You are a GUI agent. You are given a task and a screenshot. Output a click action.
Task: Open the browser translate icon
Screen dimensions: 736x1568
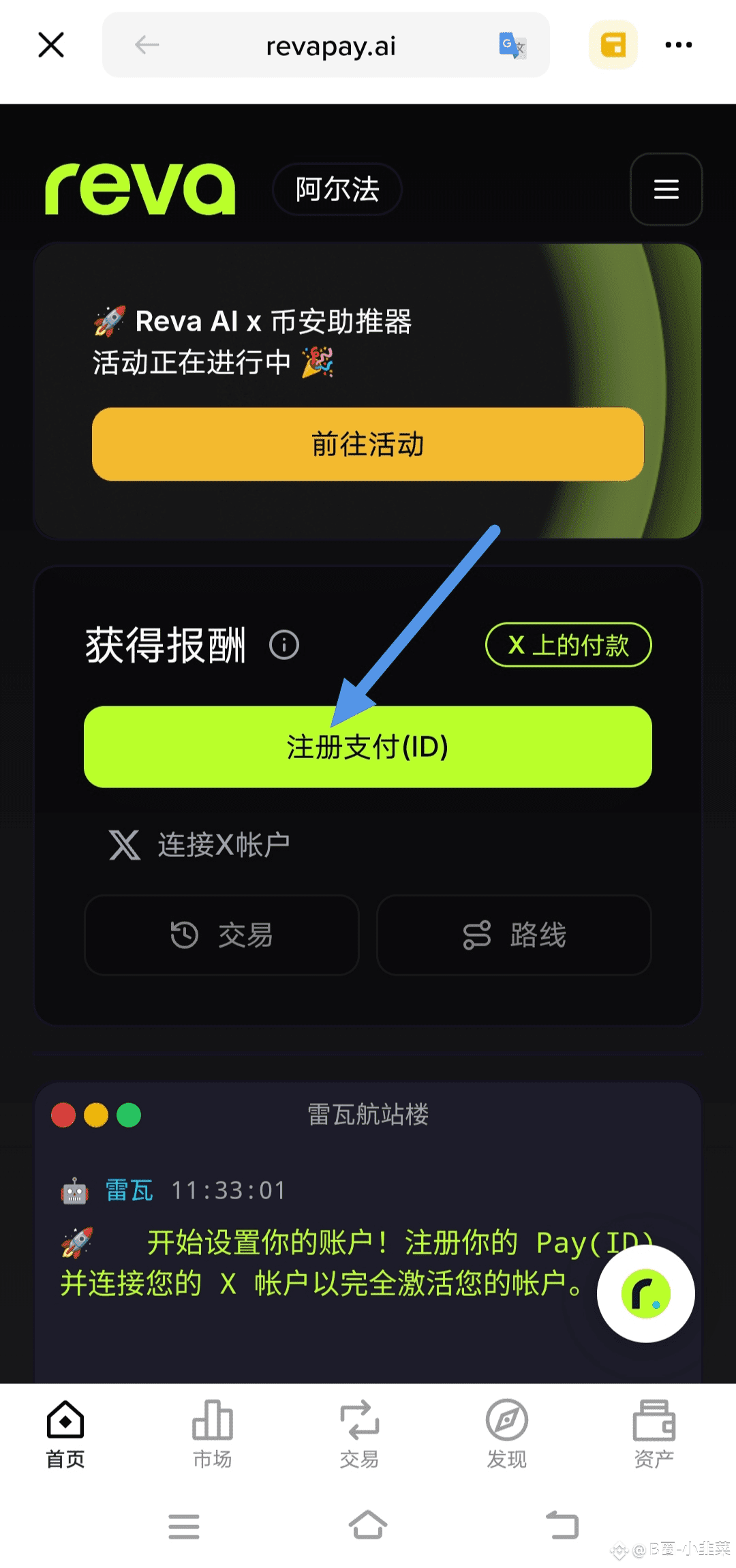(x=512, y=46)
